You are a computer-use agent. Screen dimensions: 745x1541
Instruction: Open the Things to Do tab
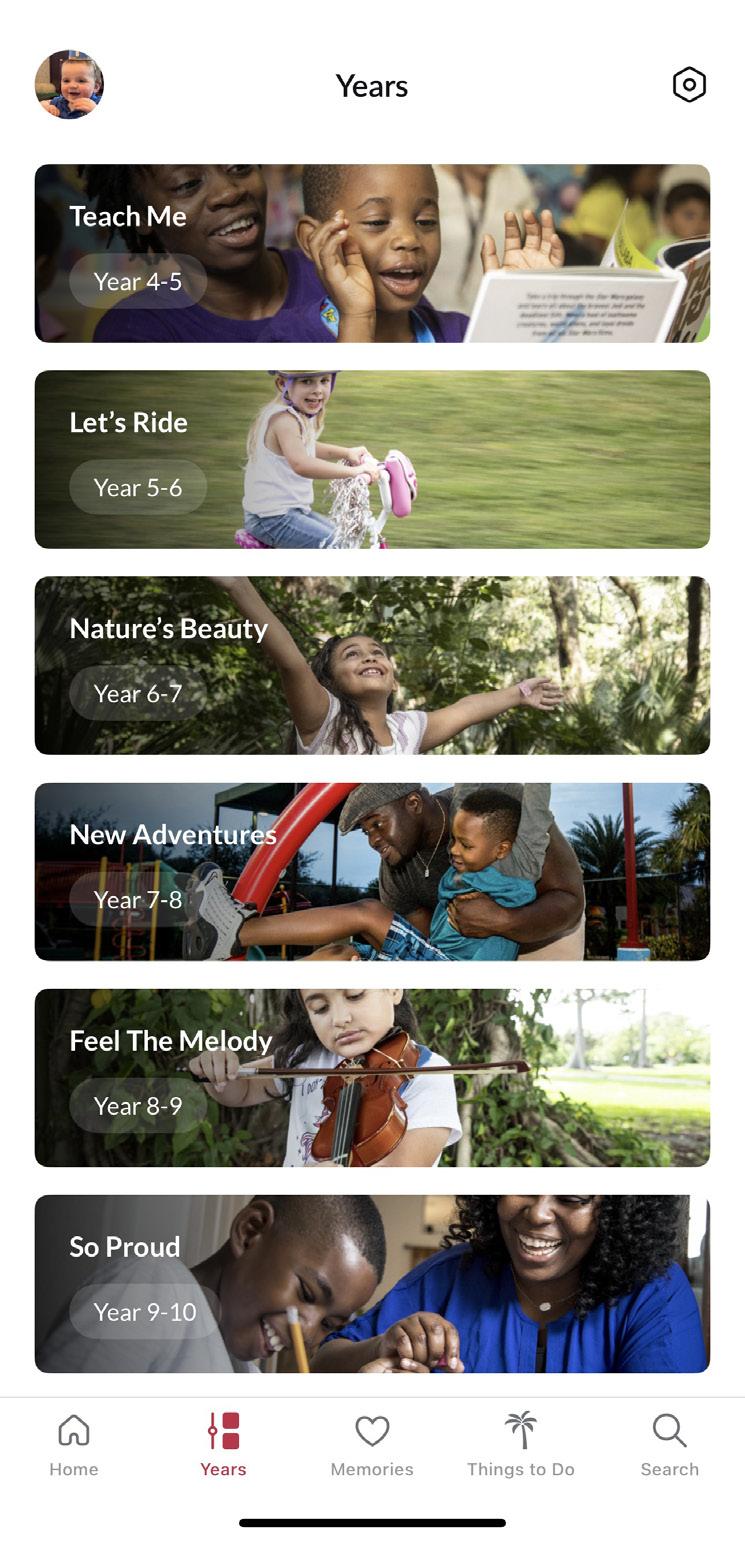click(x=520, y=1445)
